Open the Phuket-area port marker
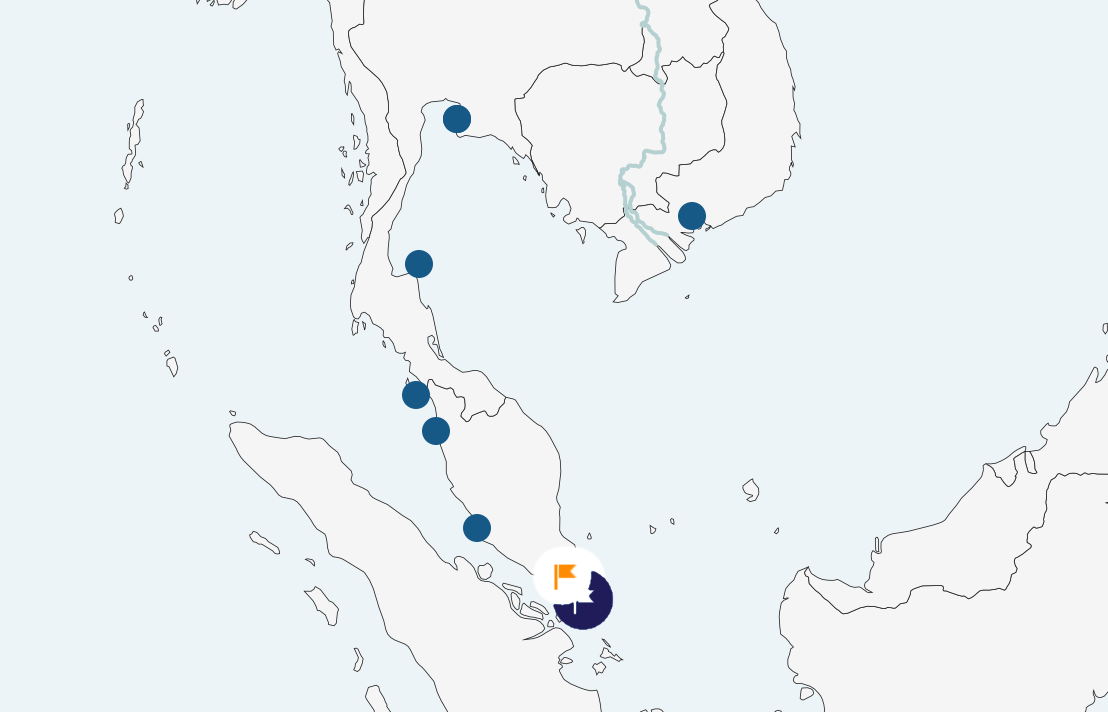 tap(416, 395)
